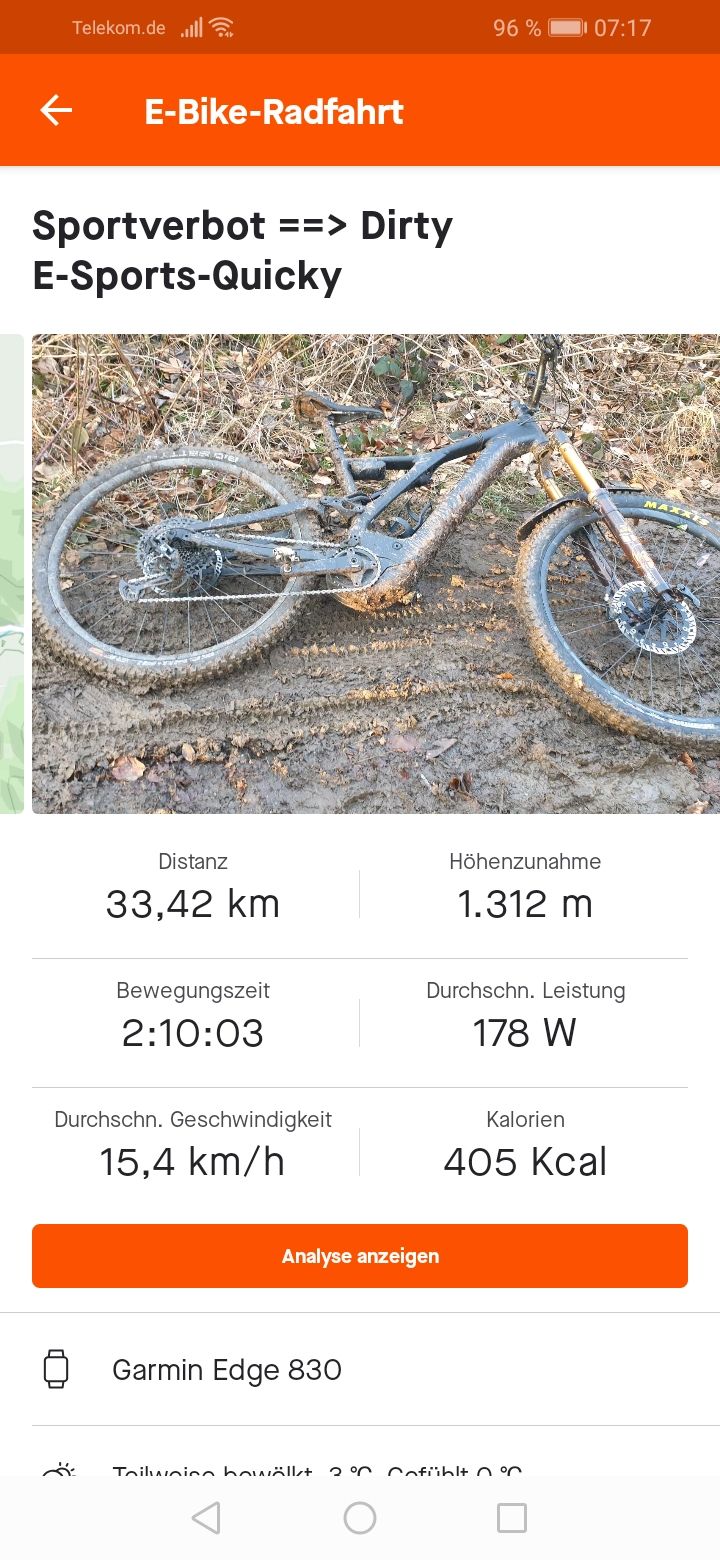Tap the Analyse anzeigen button
720x1560 pixels.
point(360,1256)
